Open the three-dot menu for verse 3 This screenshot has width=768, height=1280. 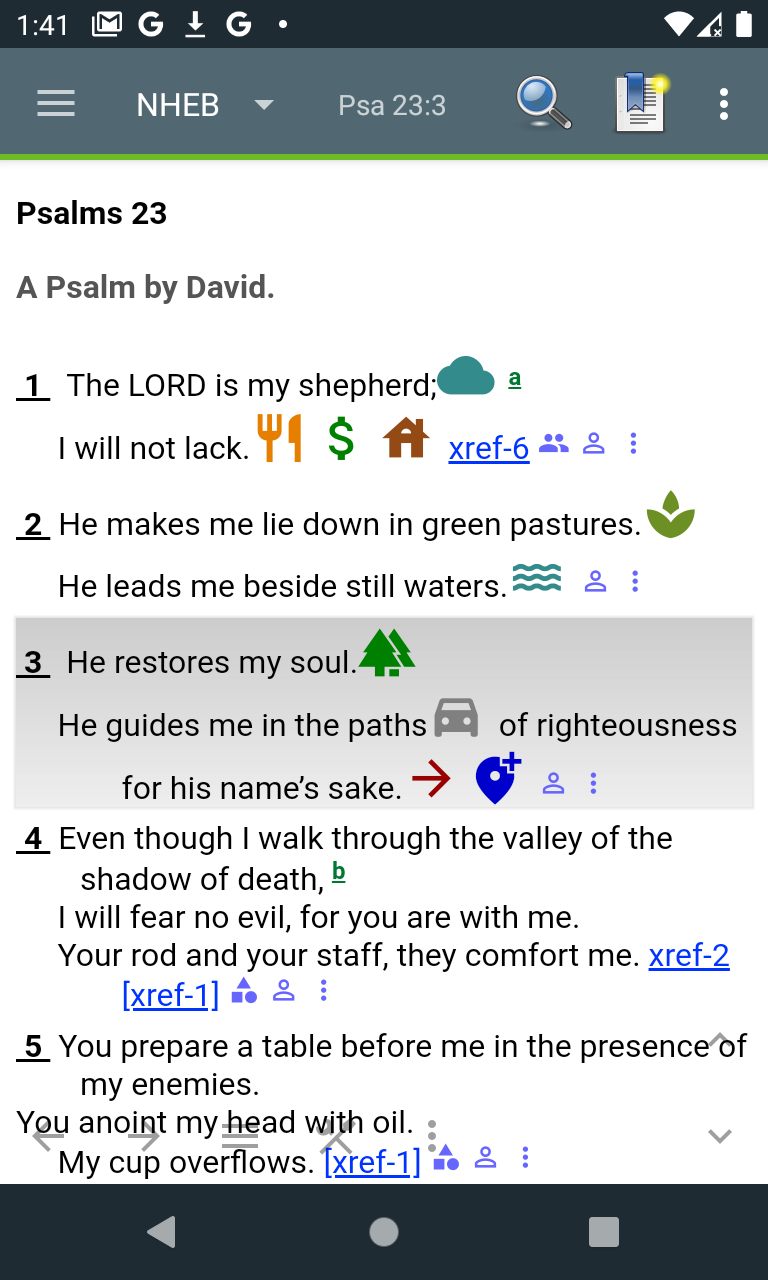tap(594, 784)
